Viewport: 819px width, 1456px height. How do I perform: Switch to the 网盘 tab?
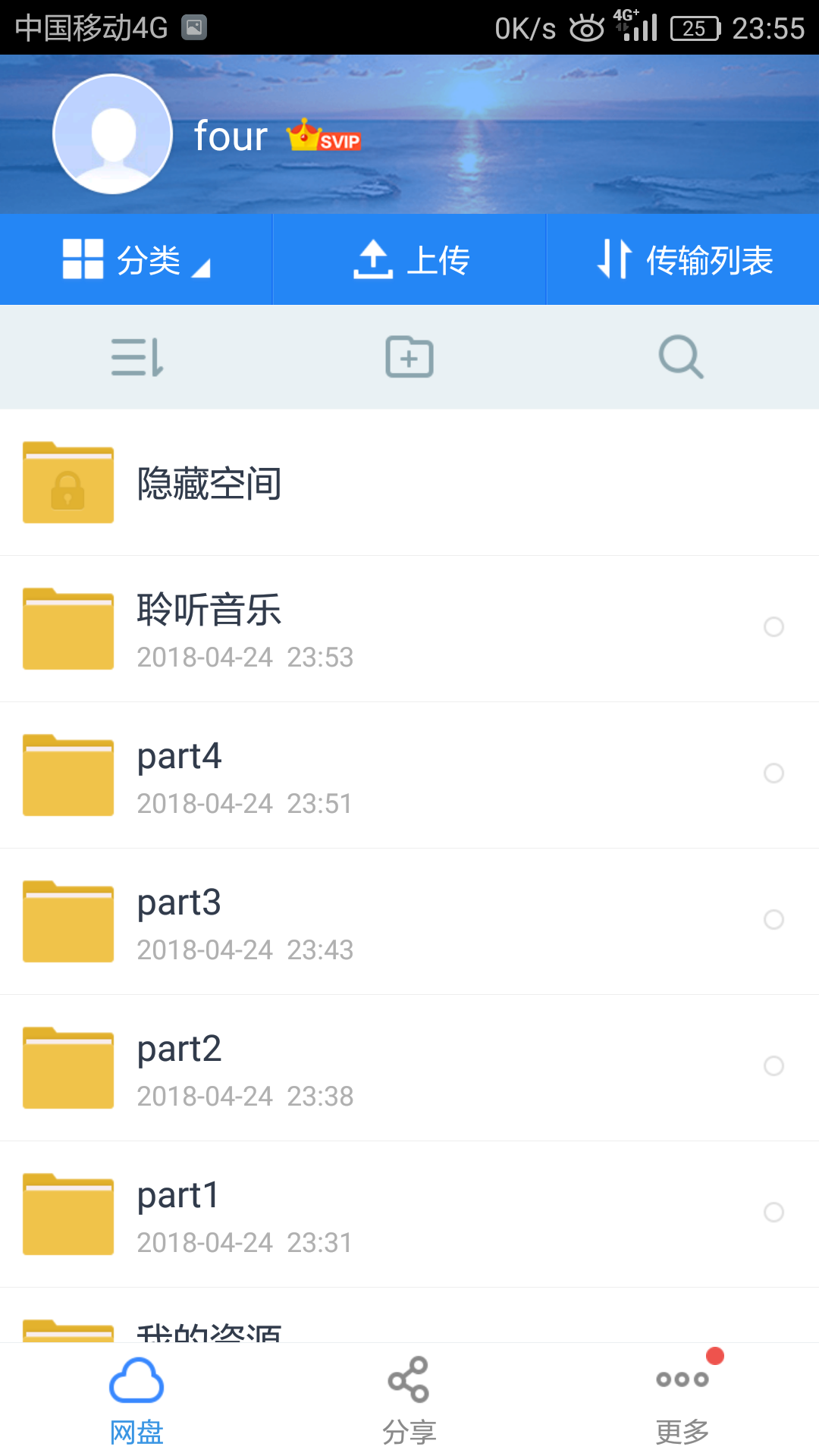(136, 1395)
